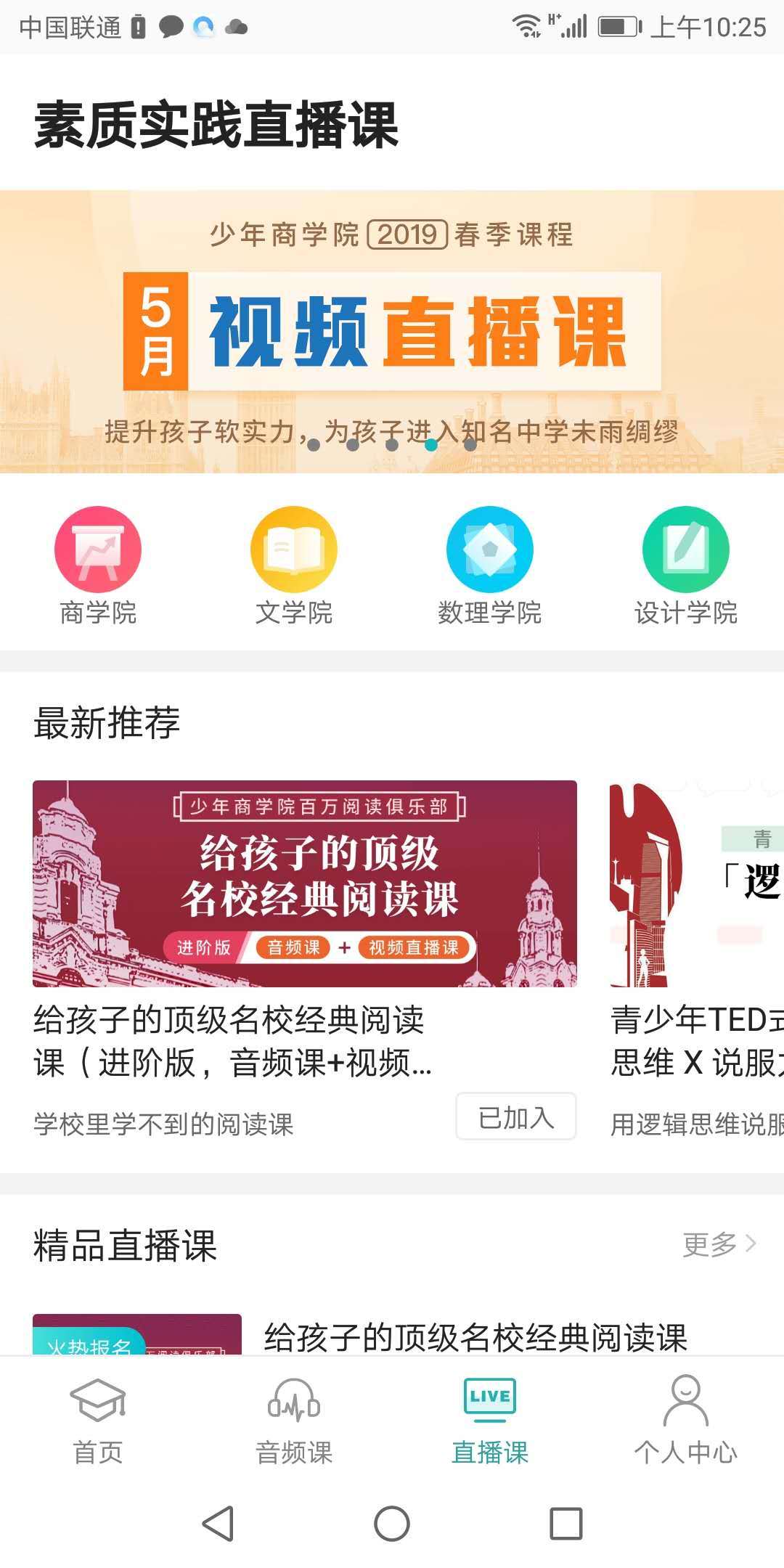Switch to the 首页 tab
This screenshot has width=784, height=1568.
click(x=98, y=1421)
